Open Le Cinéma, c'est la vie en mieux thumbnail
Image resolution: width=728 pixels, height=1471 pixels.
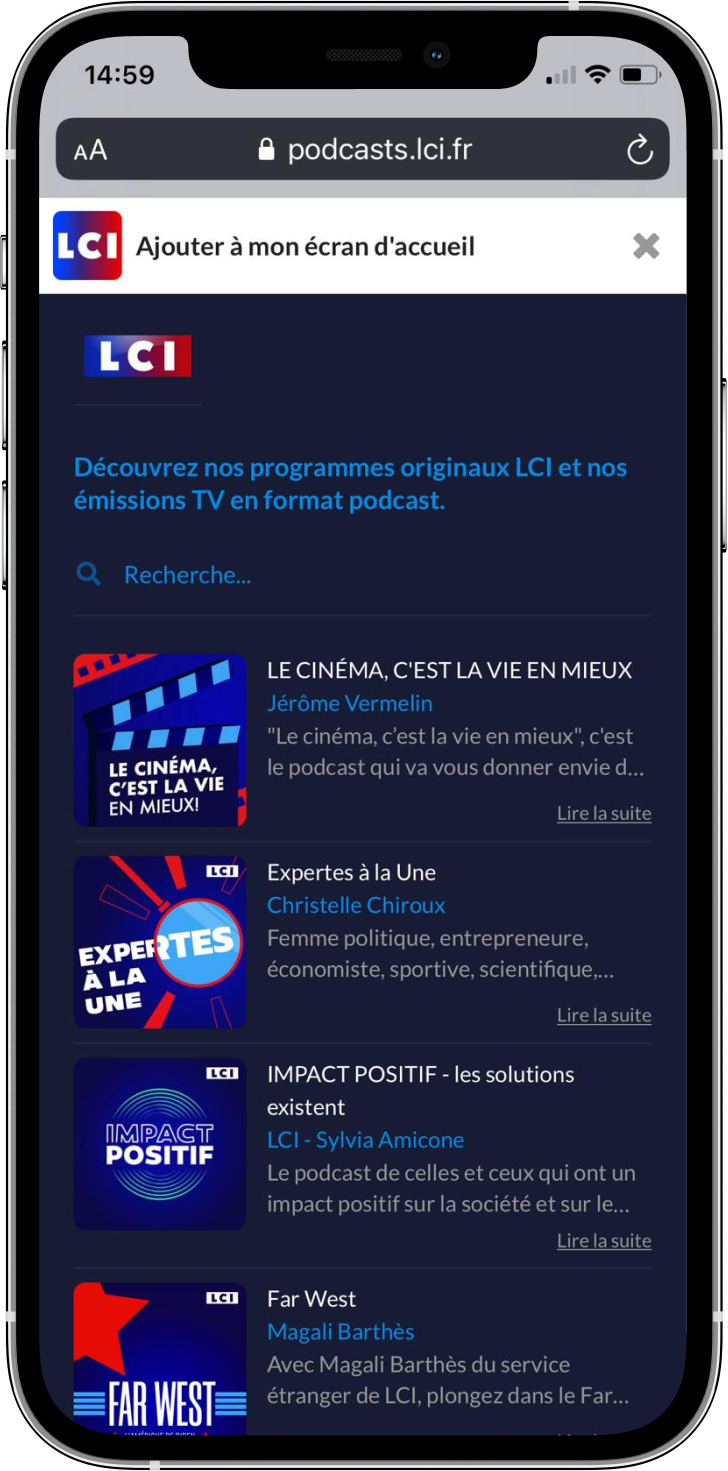pos(160,740)
